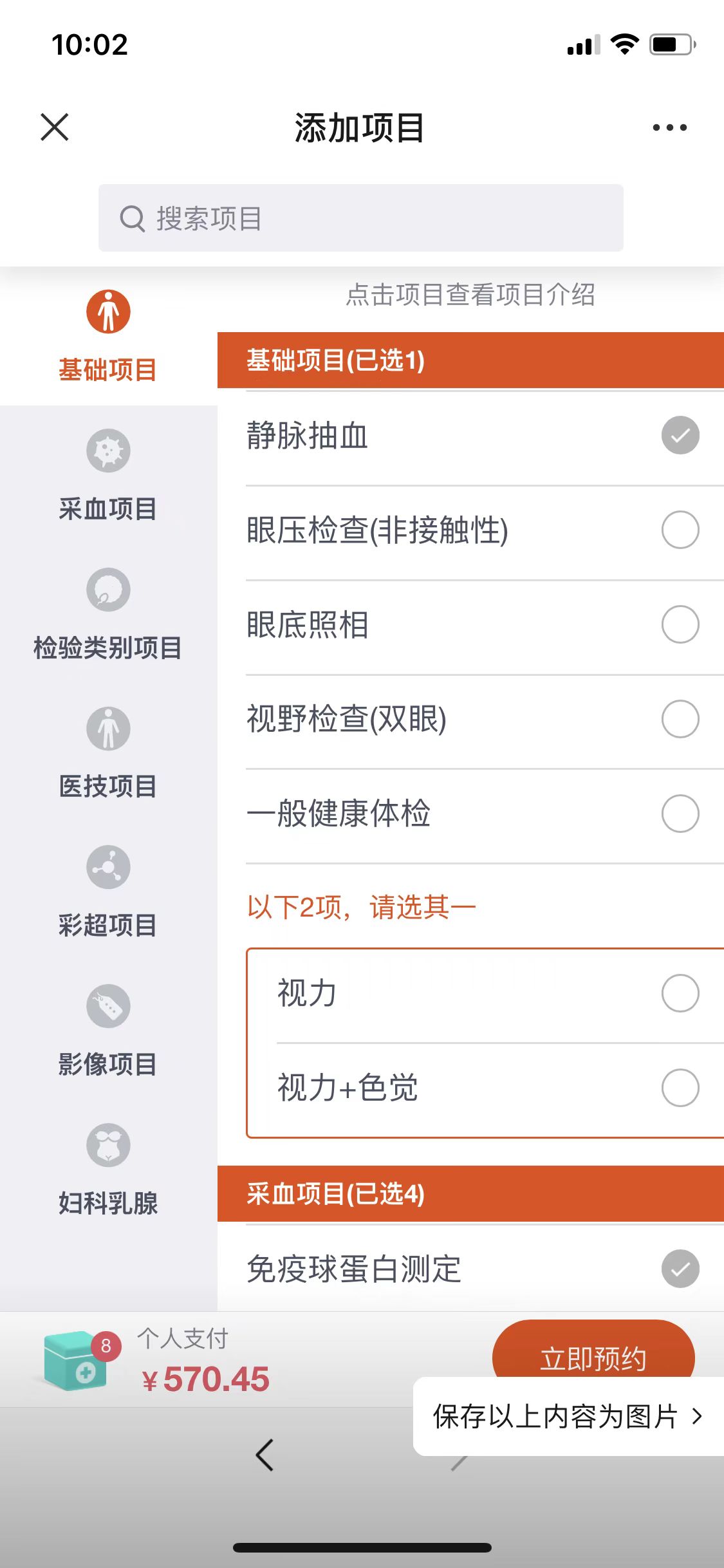724x1568 pixels.
Task: Tap 保存以上内容为图片
Action: (x=568, y=1416)
